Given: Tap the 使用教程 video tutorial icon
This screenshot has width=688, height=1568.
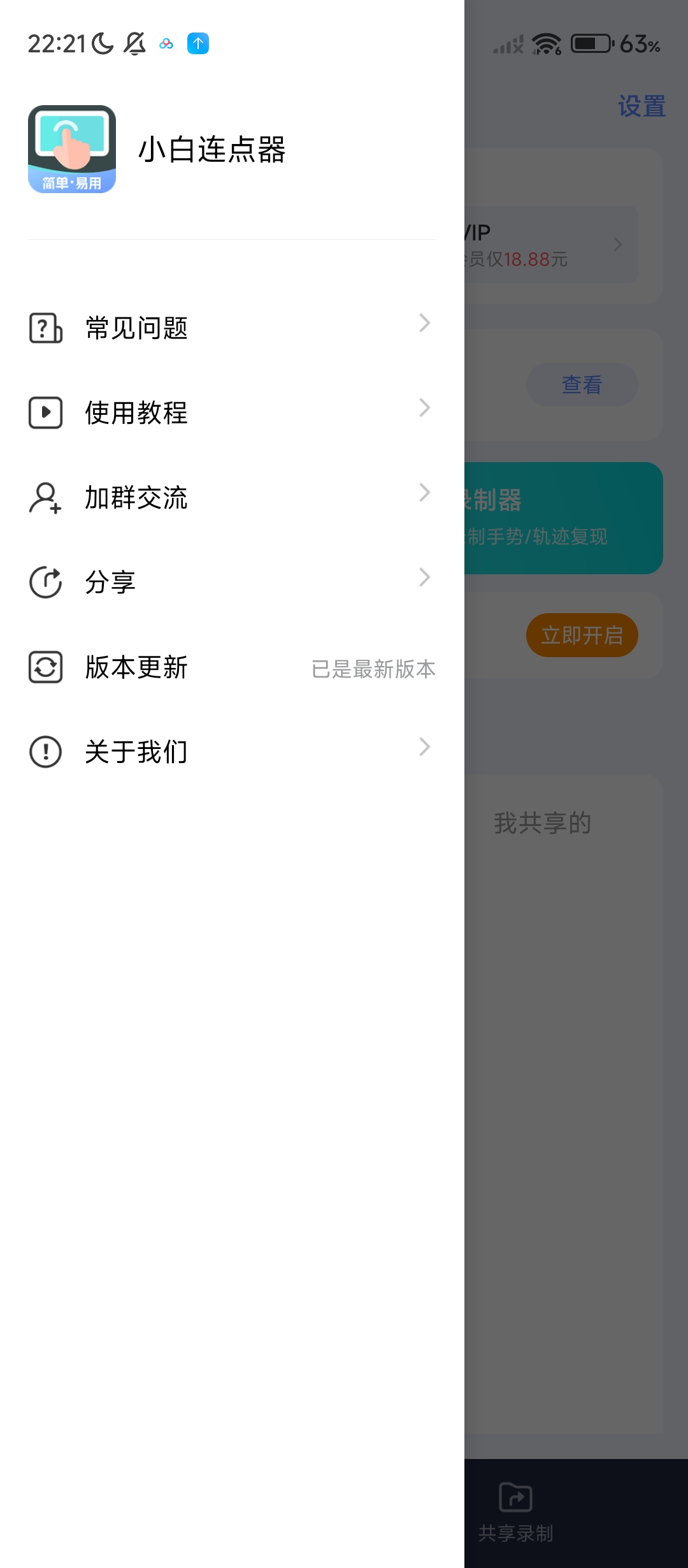Looking at the screenshot, I should pos(45,413).
